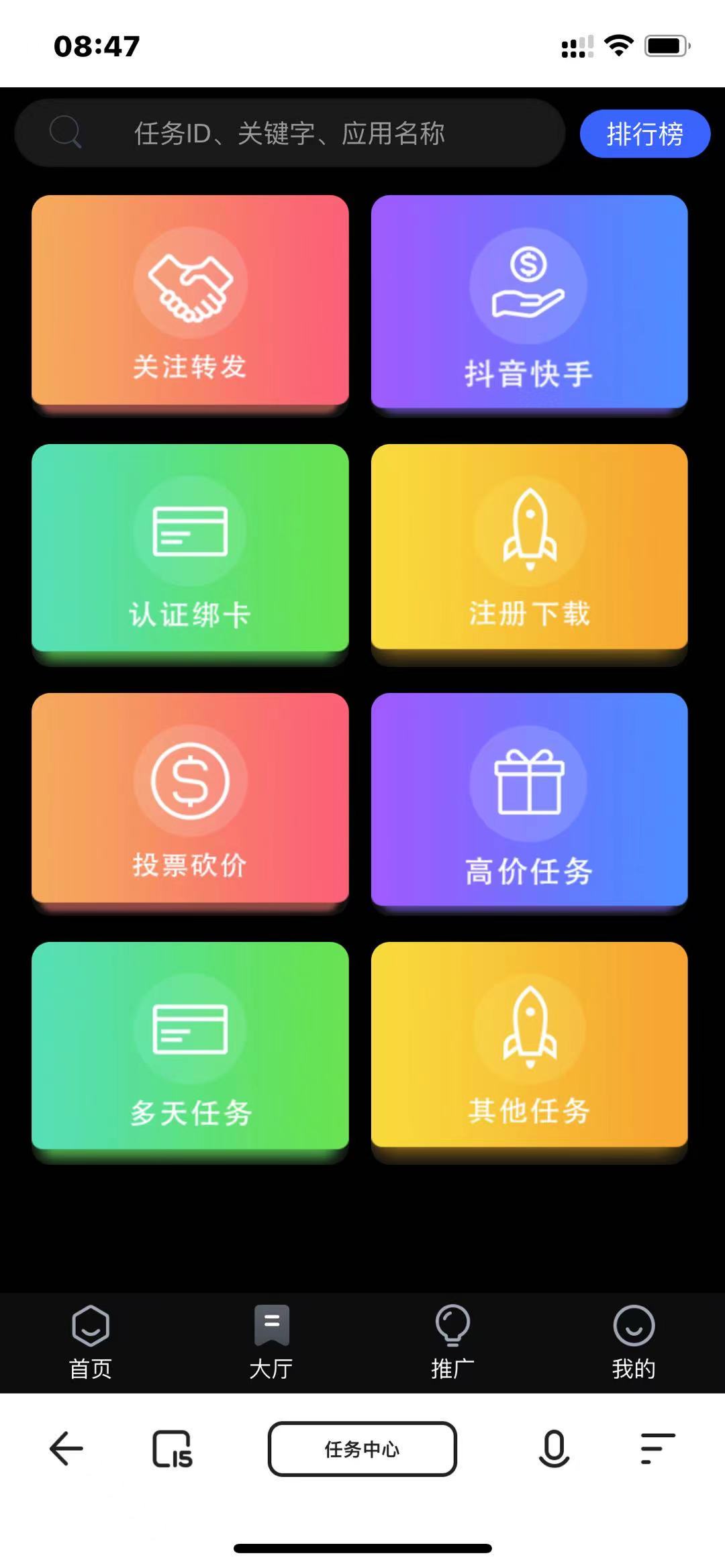View 高价任务 high-price tasks

[529, 800]
